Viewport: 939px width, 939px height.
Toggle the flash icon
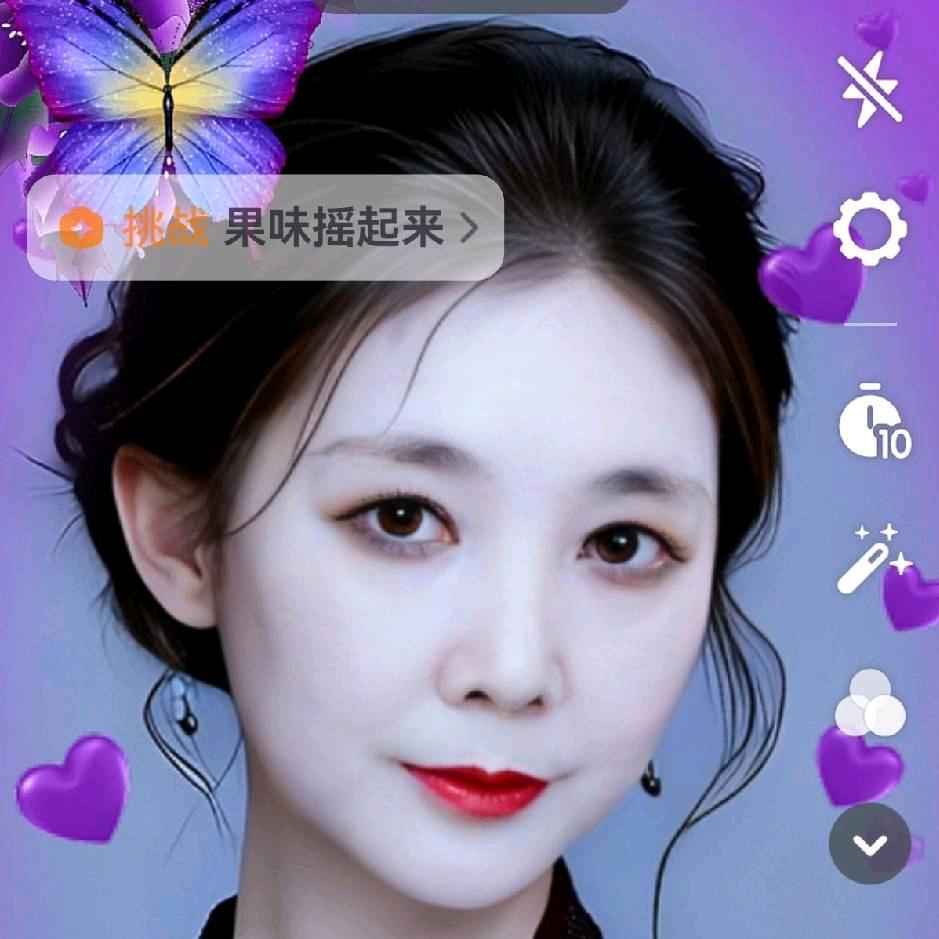(x=870, y=89)
